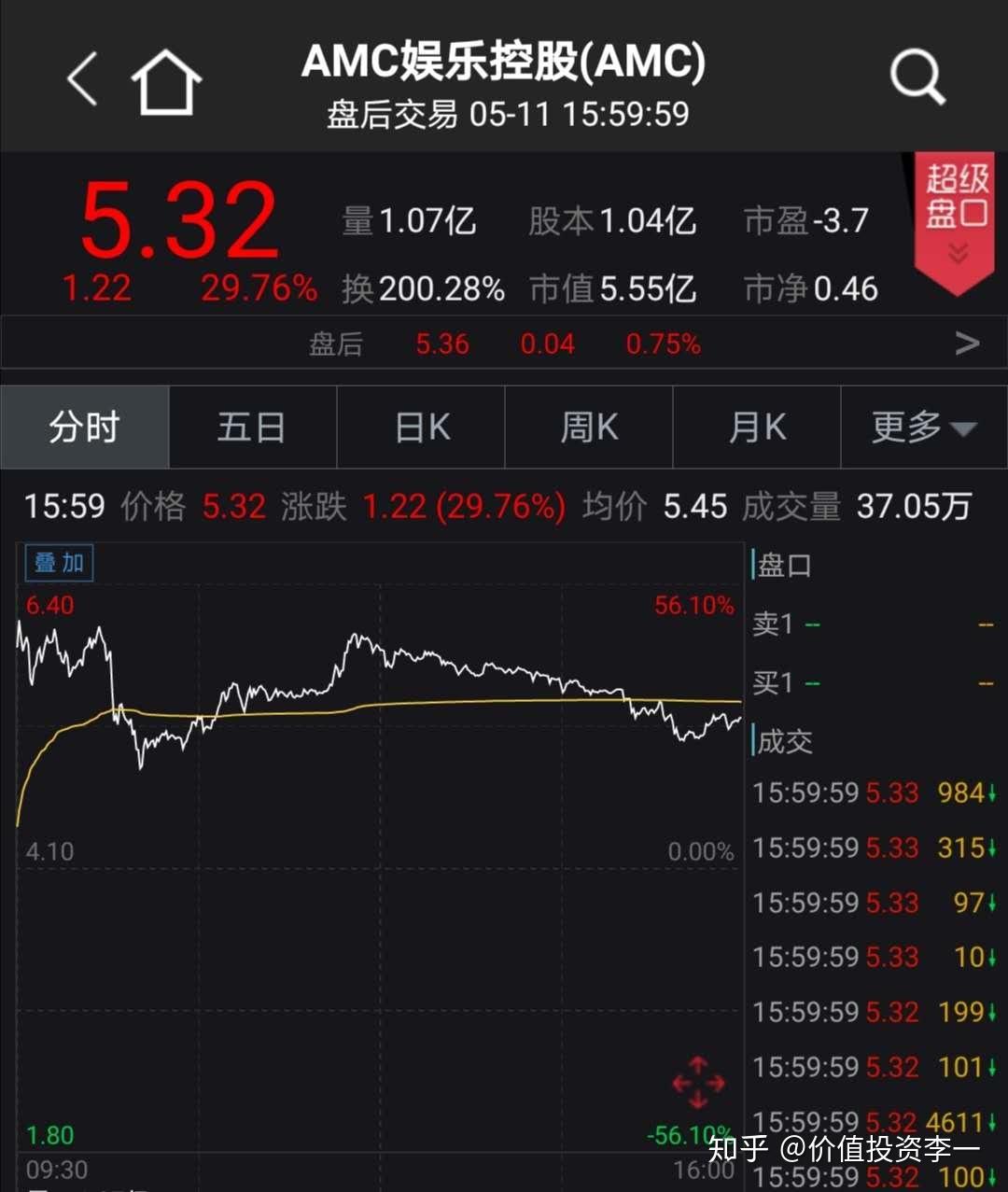Switch to the 五日 five-day tab
The width and height of the screenshot is (1008, 1192).
[x=252, y=427]
